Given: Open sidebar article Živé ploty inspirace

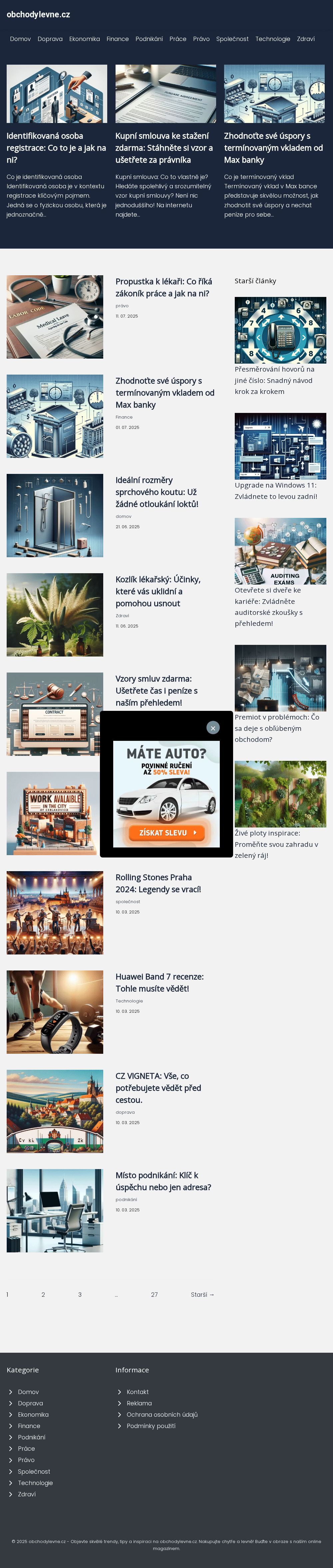Looking at the screenshot, I should point(276,843).
